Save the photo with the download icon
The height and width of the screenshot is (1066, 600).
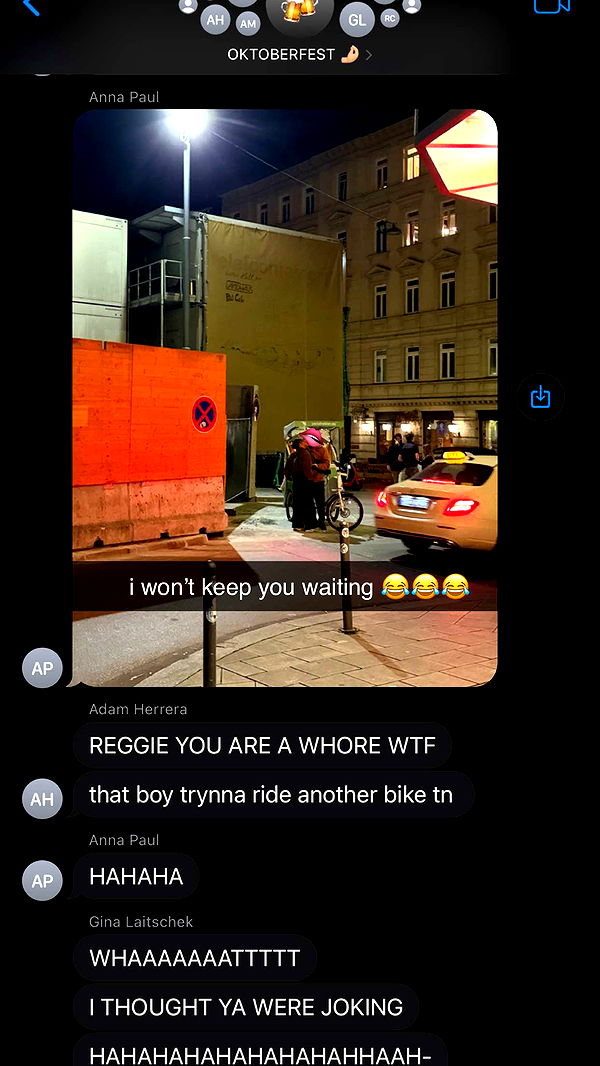click(x=540, y=397)
